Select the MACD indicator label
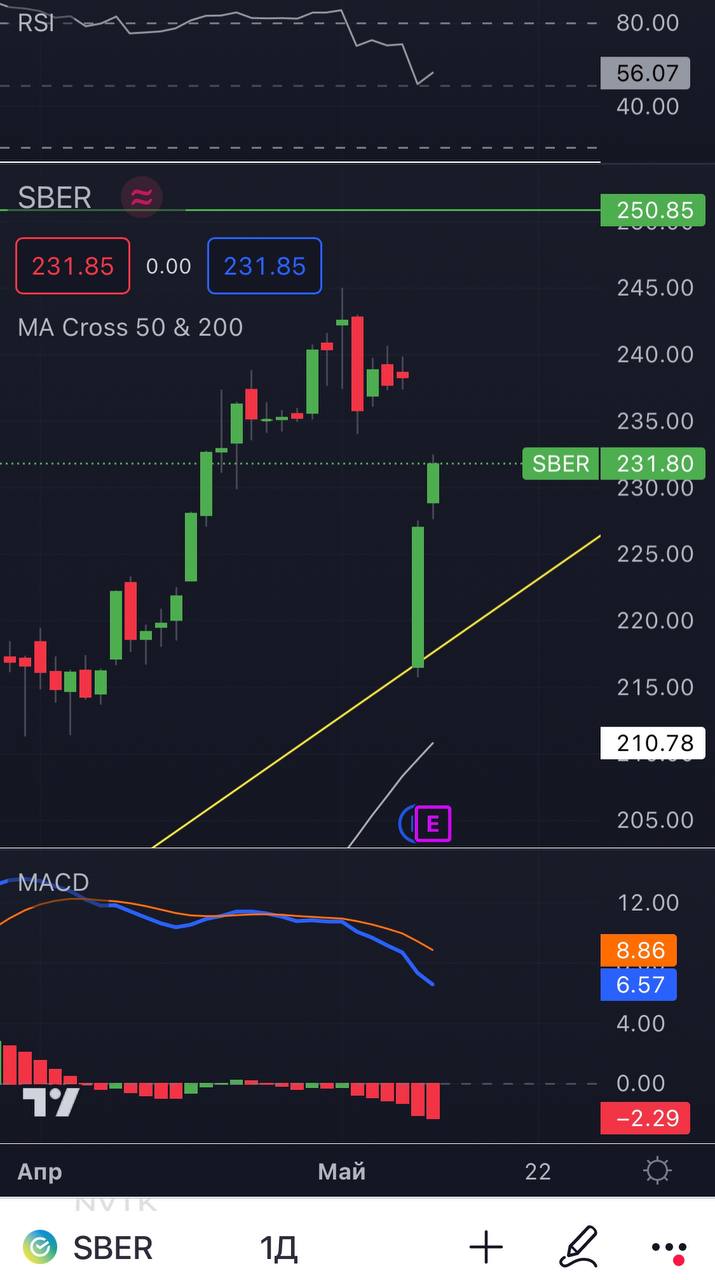The width and height of the screenshot is (715, 1280). click(x=53, y=882)
